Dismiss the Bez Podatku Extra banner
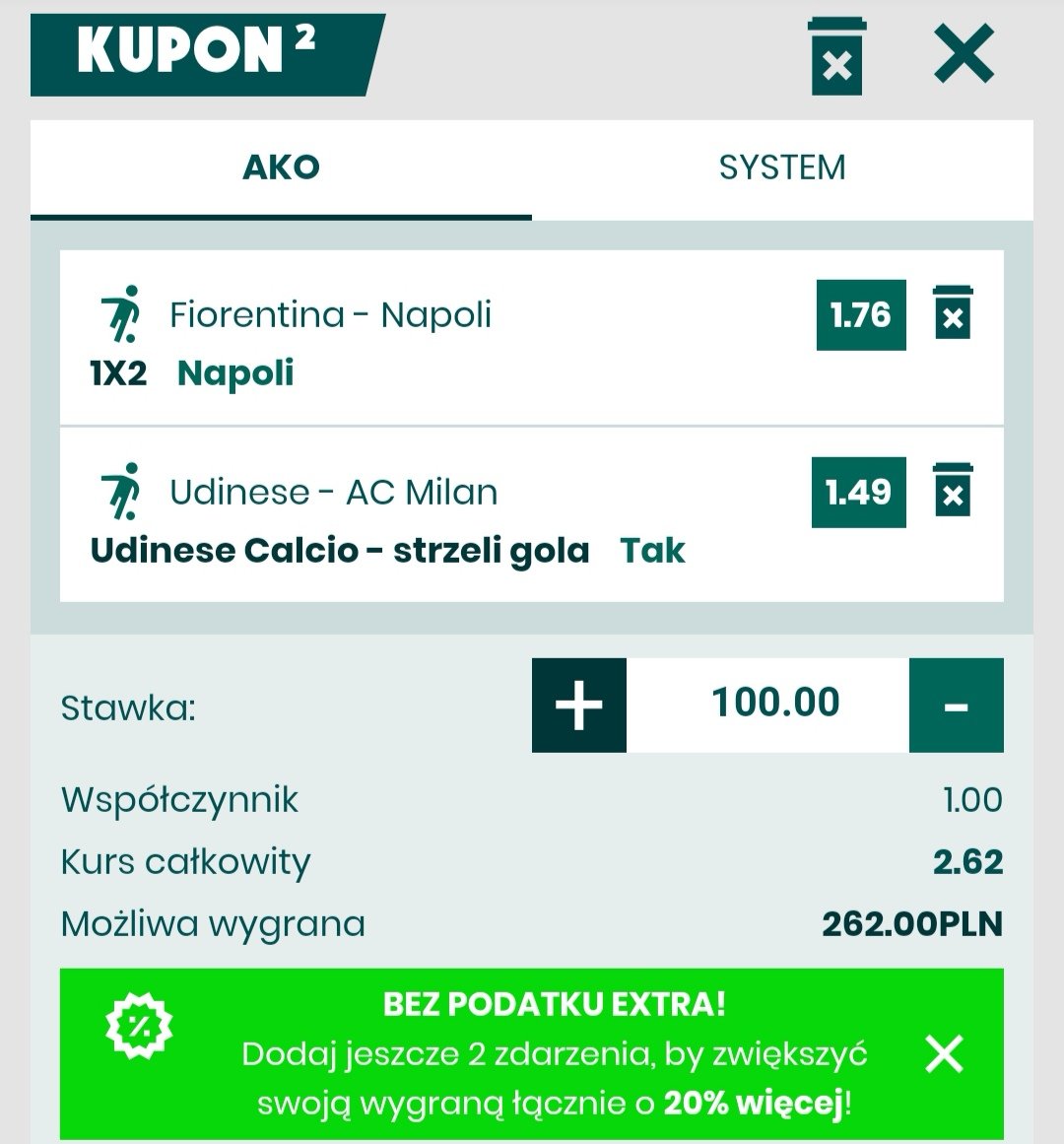 (x=944, y=1054)
